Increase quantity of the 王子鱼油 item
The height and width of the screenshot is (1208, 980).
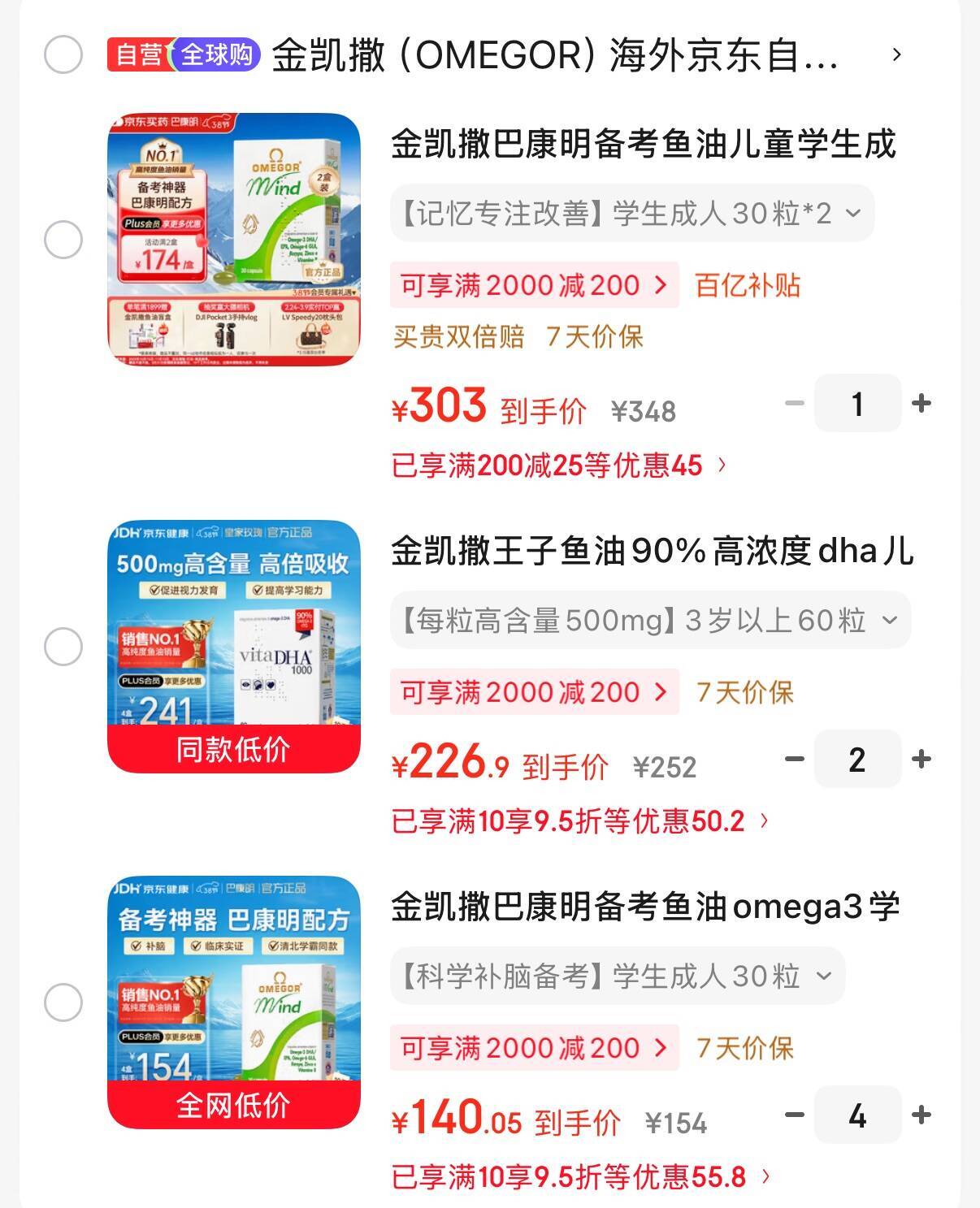coord(921,760)
